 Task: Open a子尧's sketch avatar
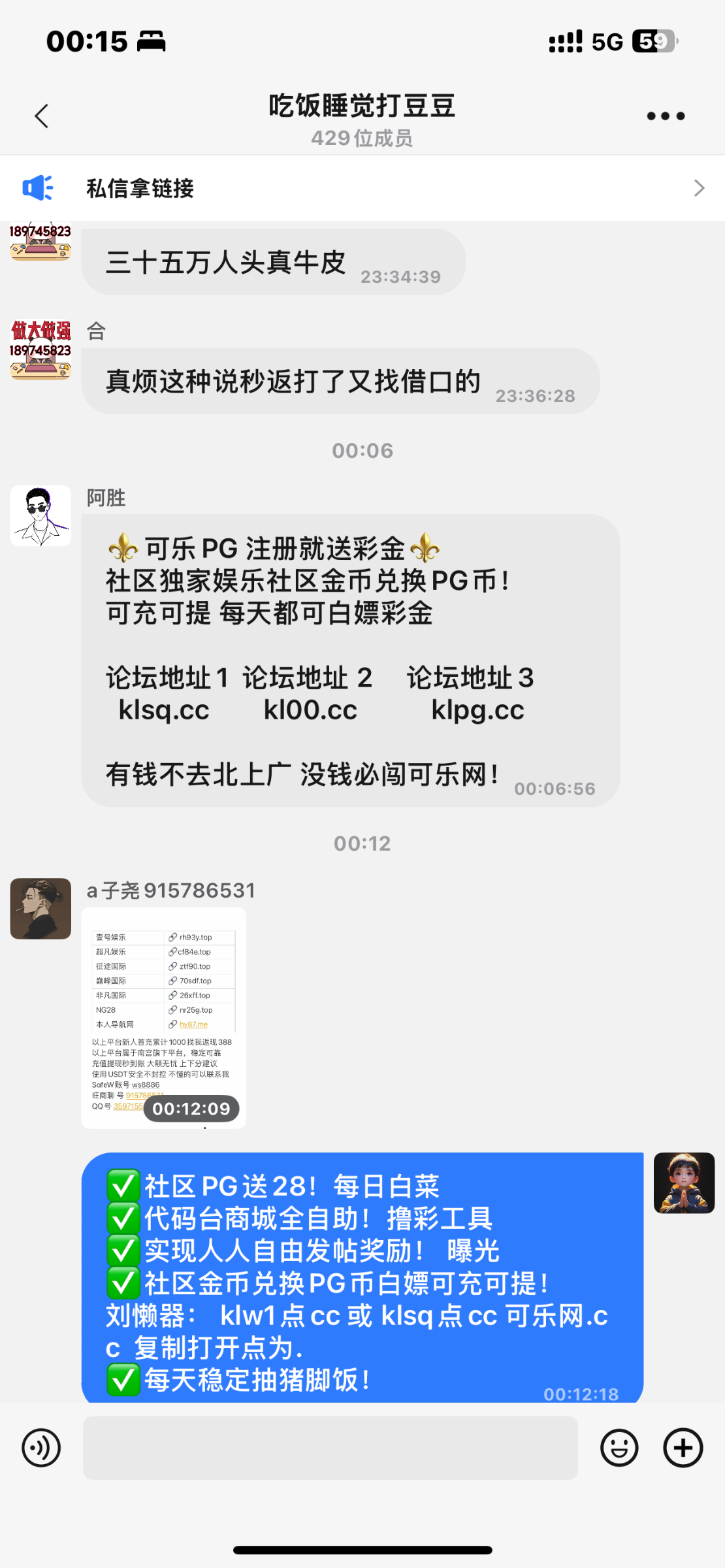pyautogui.click(x=40, y=908)
